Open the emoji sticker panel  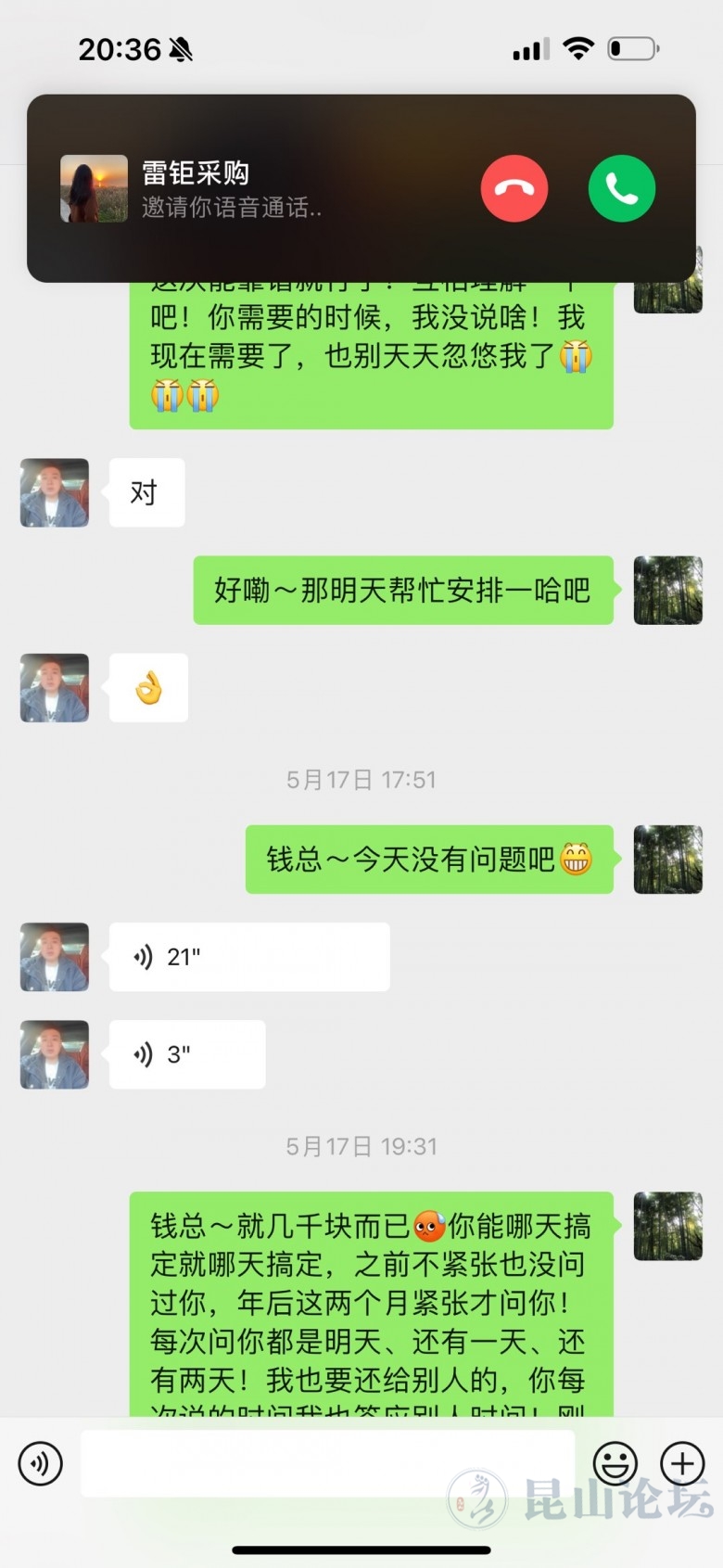(615, 1464)
